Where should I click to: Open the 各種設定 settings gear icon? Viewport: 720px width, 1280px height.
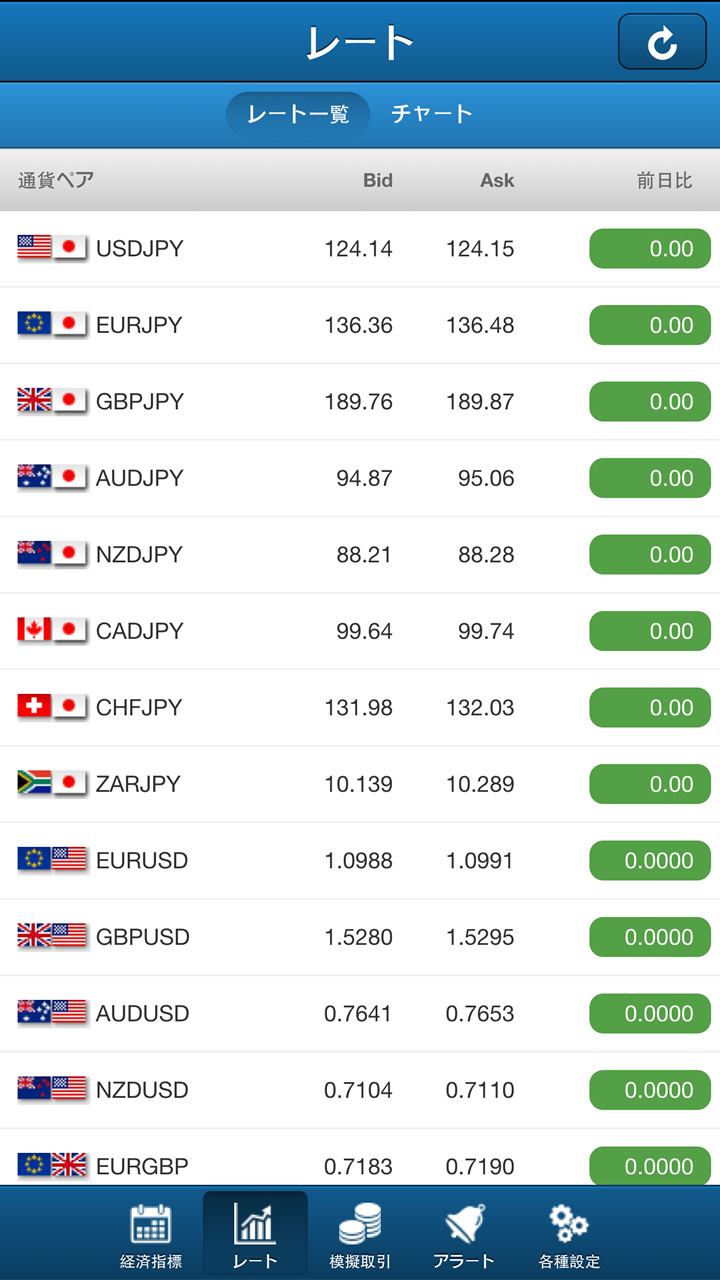pos(568,1230)
